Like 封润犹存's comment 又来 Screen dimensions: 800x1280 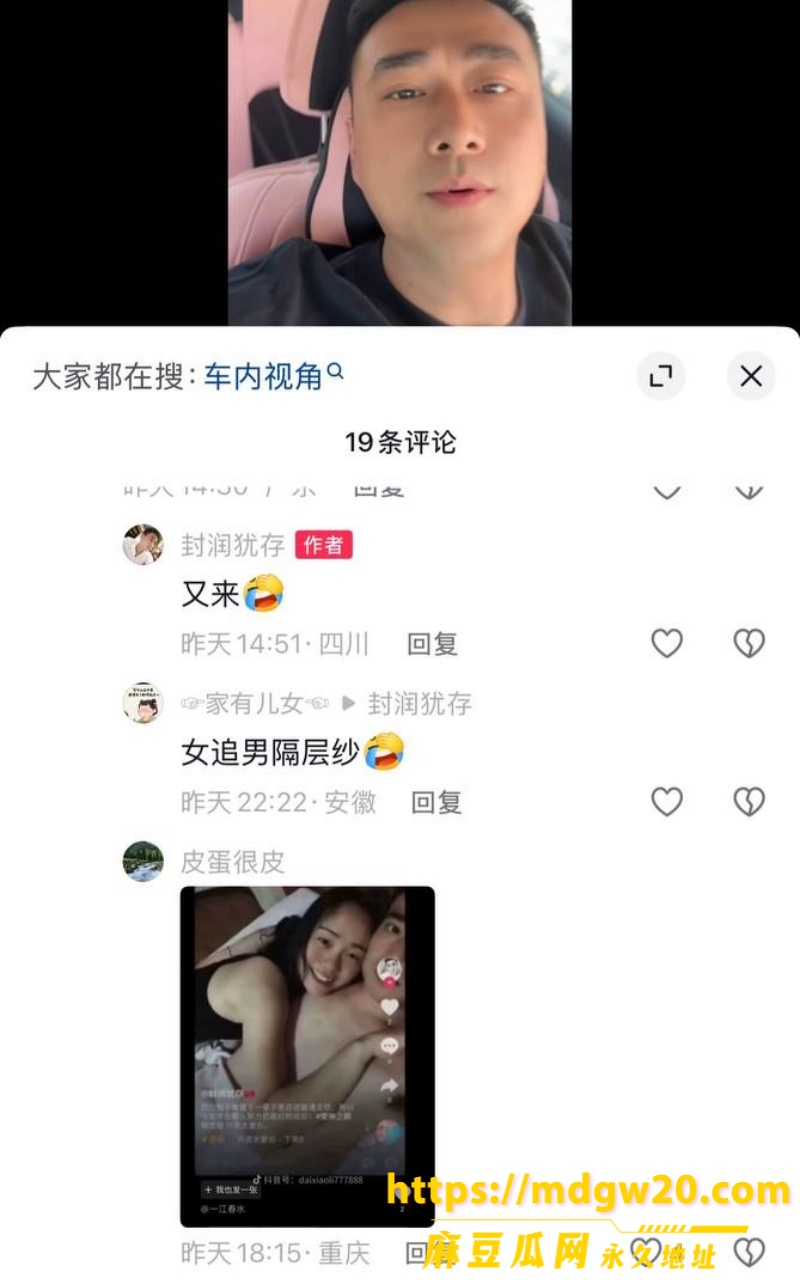pyautogui.click(x=667, y=643)
